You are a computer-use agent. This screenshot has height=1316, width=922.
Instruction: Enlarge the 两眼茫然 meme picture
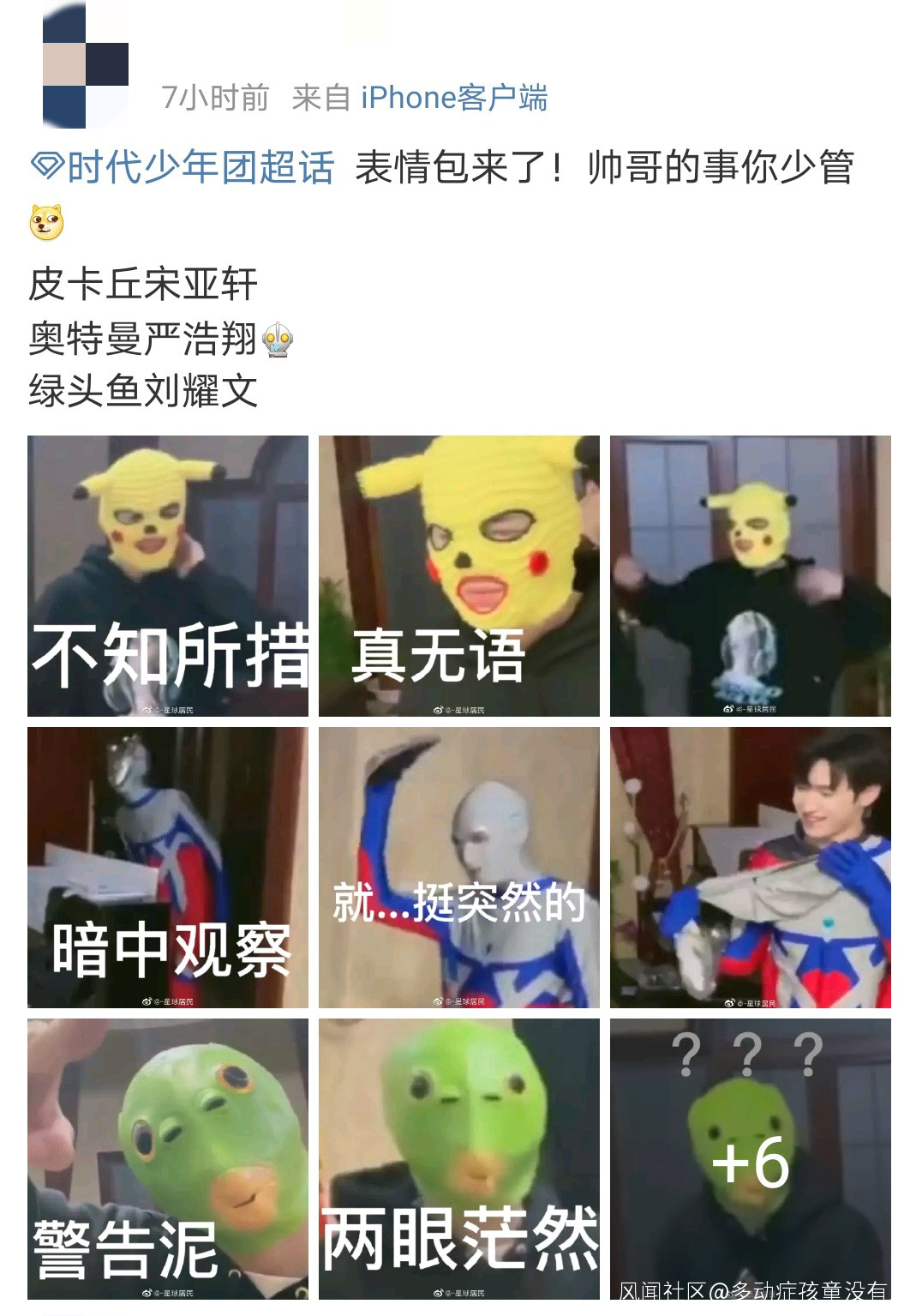pos(458,1158)
